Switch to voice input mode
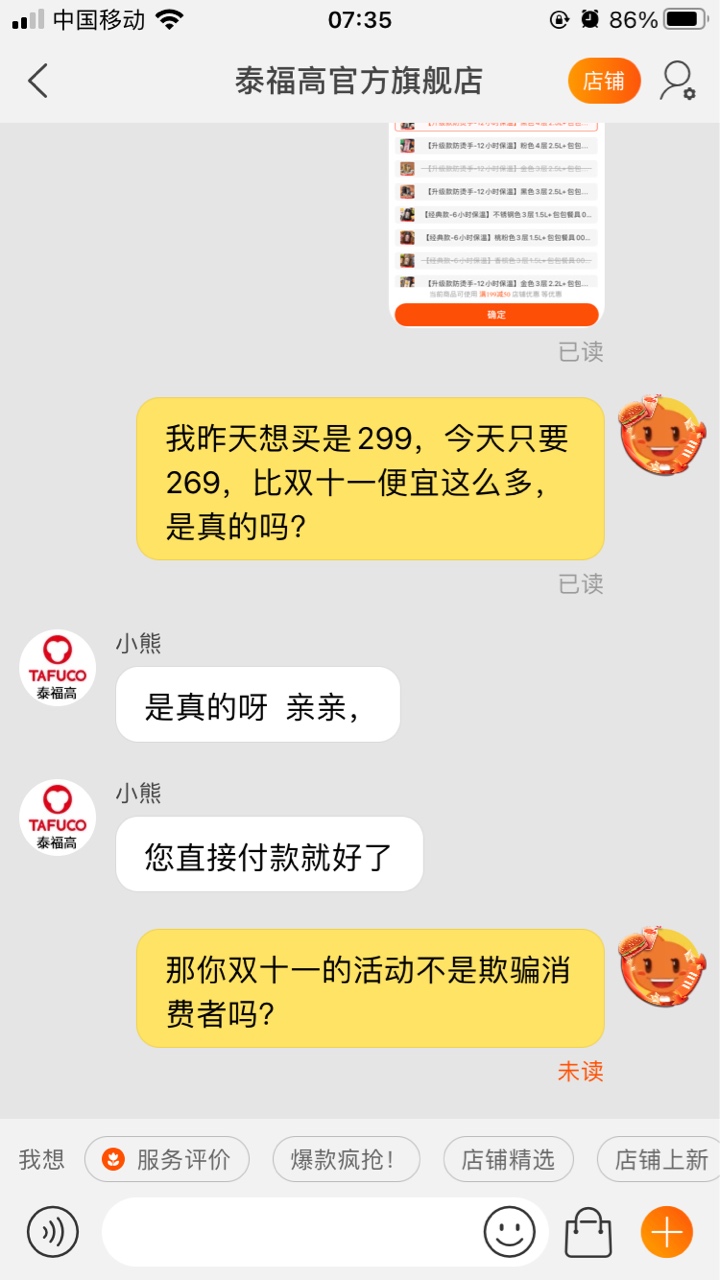The image size is (720, 1280). click(x=52, y=1232)
